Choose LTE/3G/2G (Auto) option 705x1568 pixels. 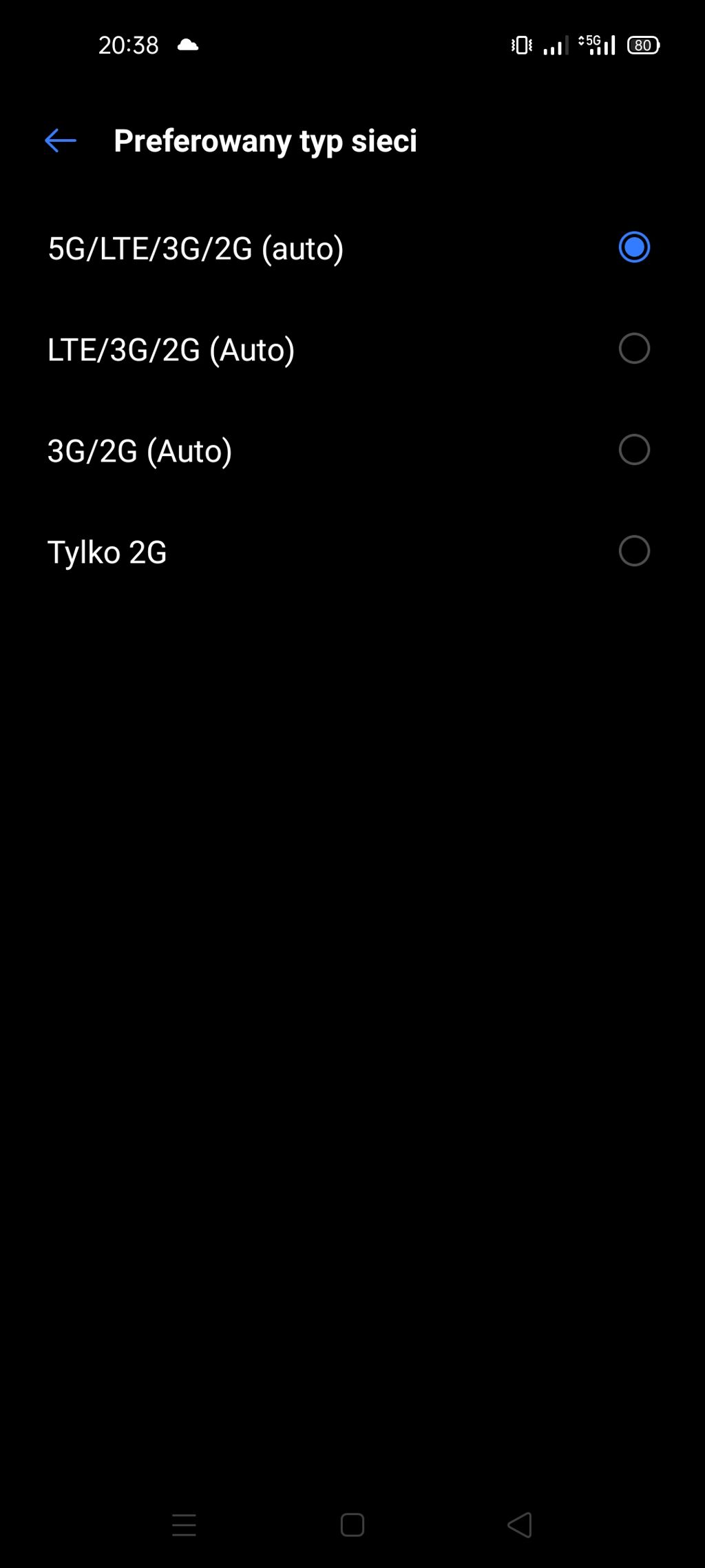tap(633, 349)
